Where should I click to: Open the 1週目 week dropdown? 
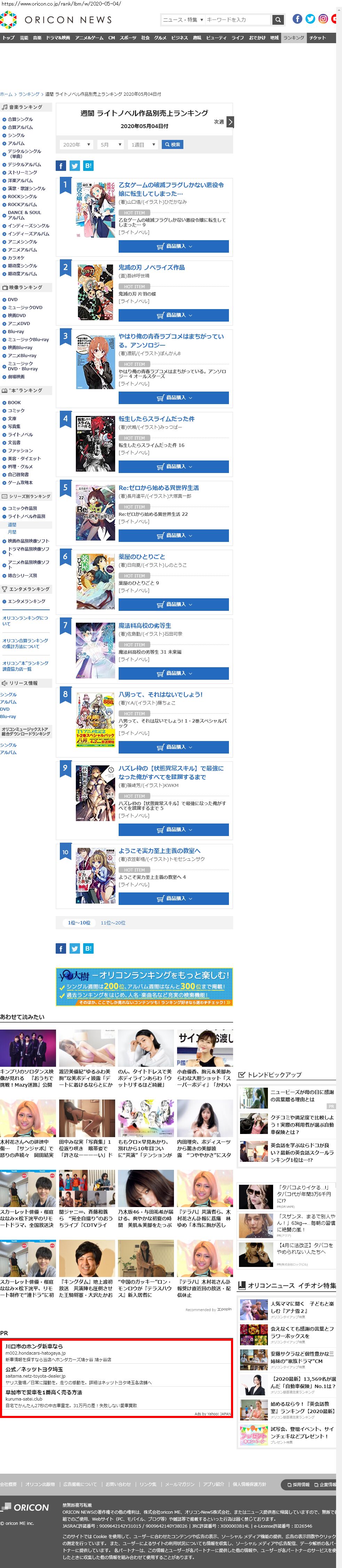coord(144,145)
